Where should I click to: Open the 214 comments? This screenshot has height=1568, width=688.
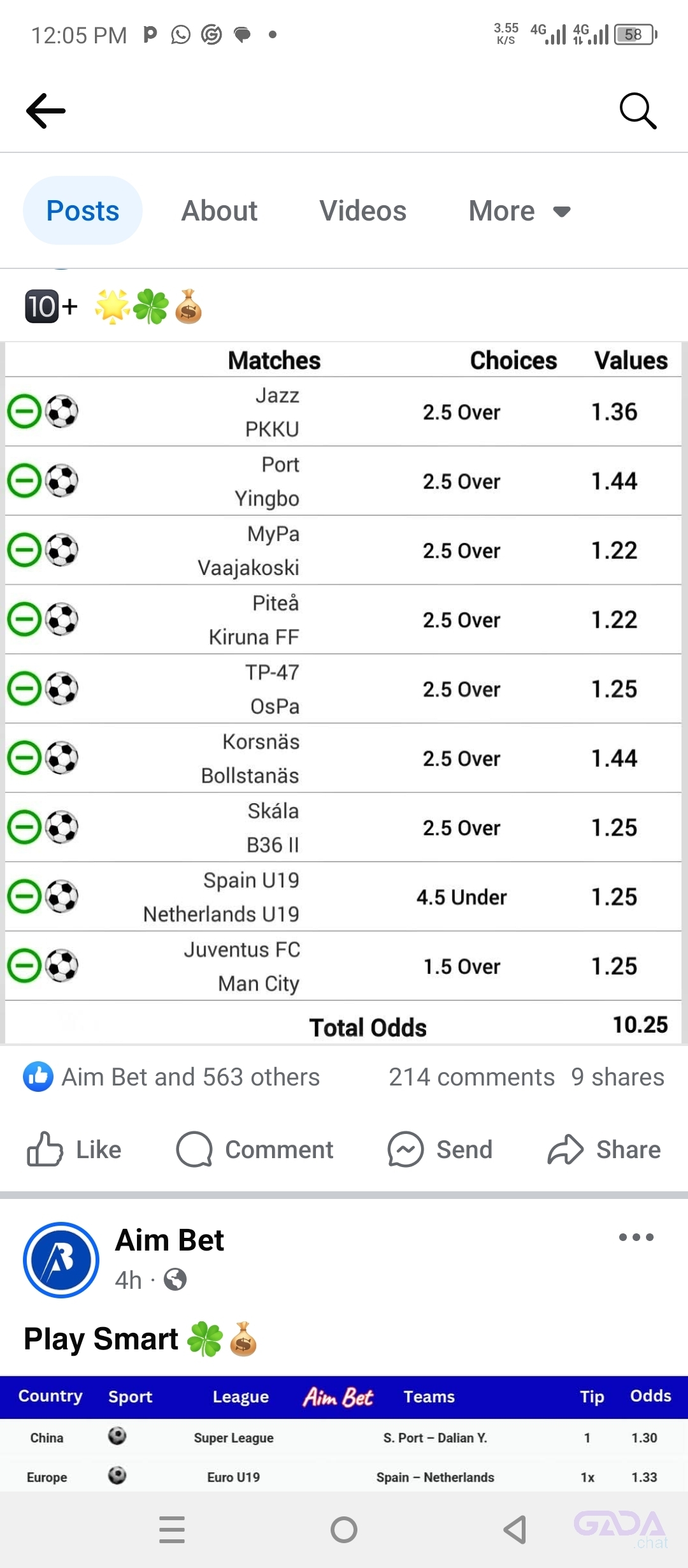coord(471,1077)
